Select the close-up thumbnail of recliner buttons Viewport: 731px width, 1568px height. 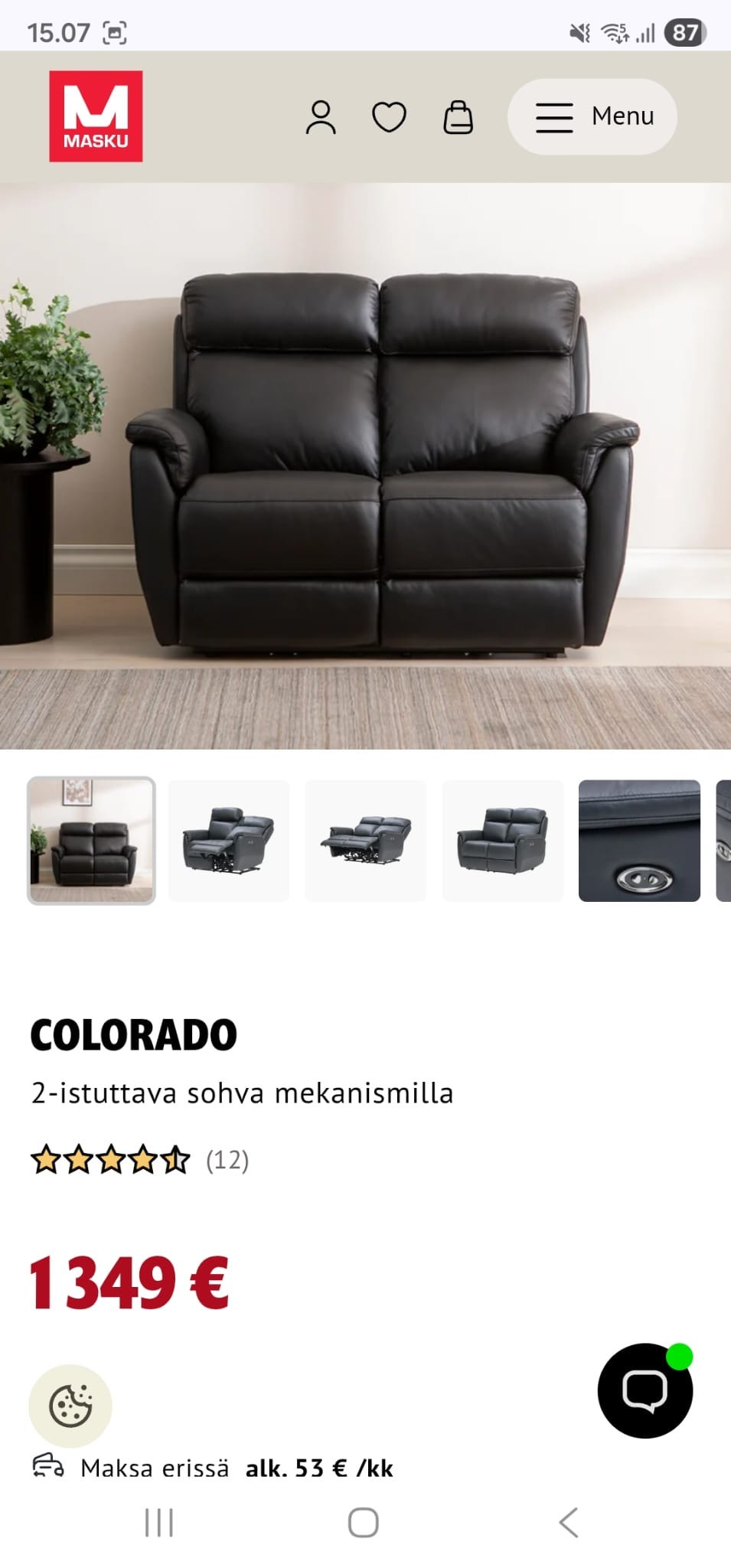click(x=639, y=841)
